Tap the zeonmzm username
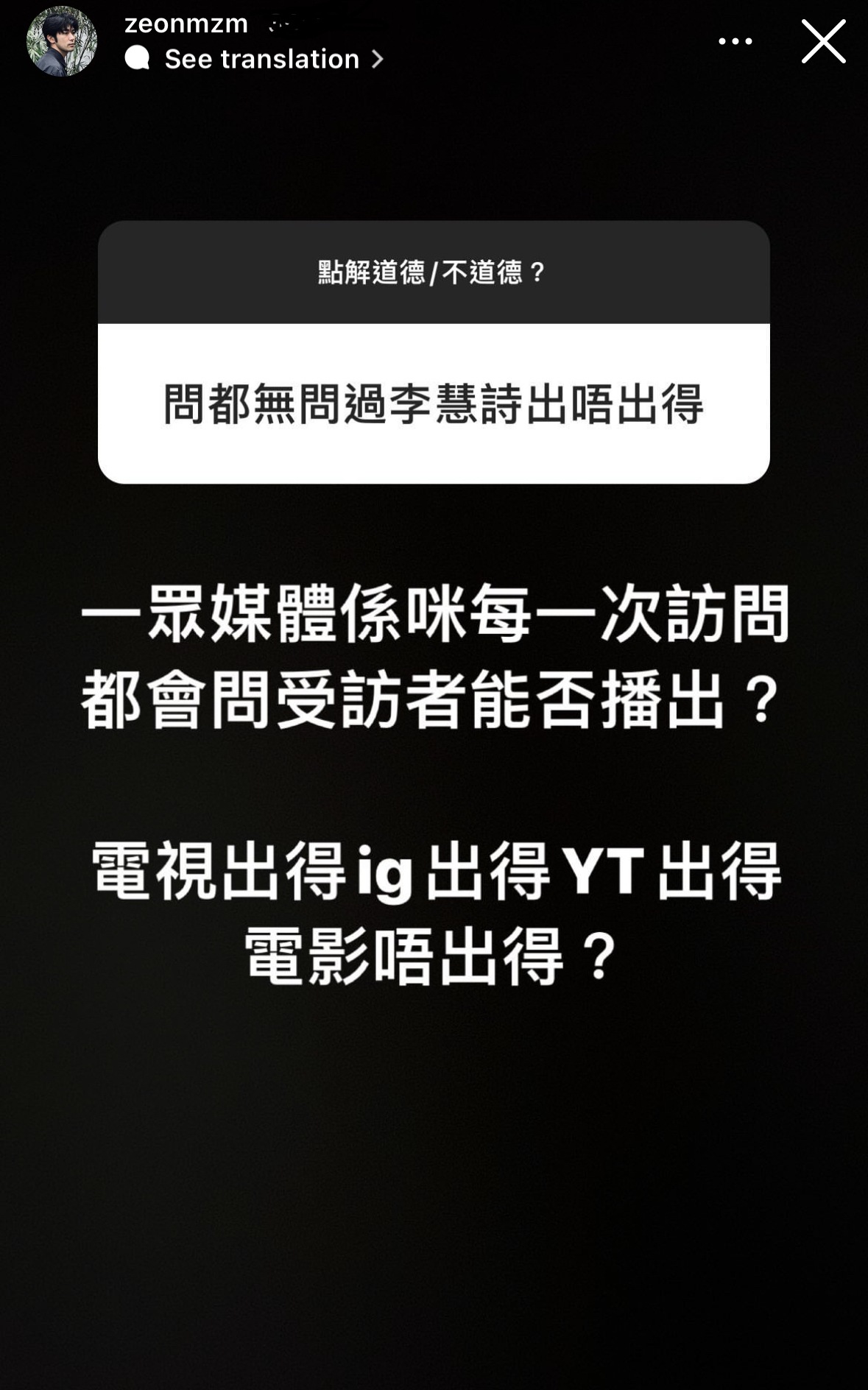Screen dimensions: 868x1390 186,24
